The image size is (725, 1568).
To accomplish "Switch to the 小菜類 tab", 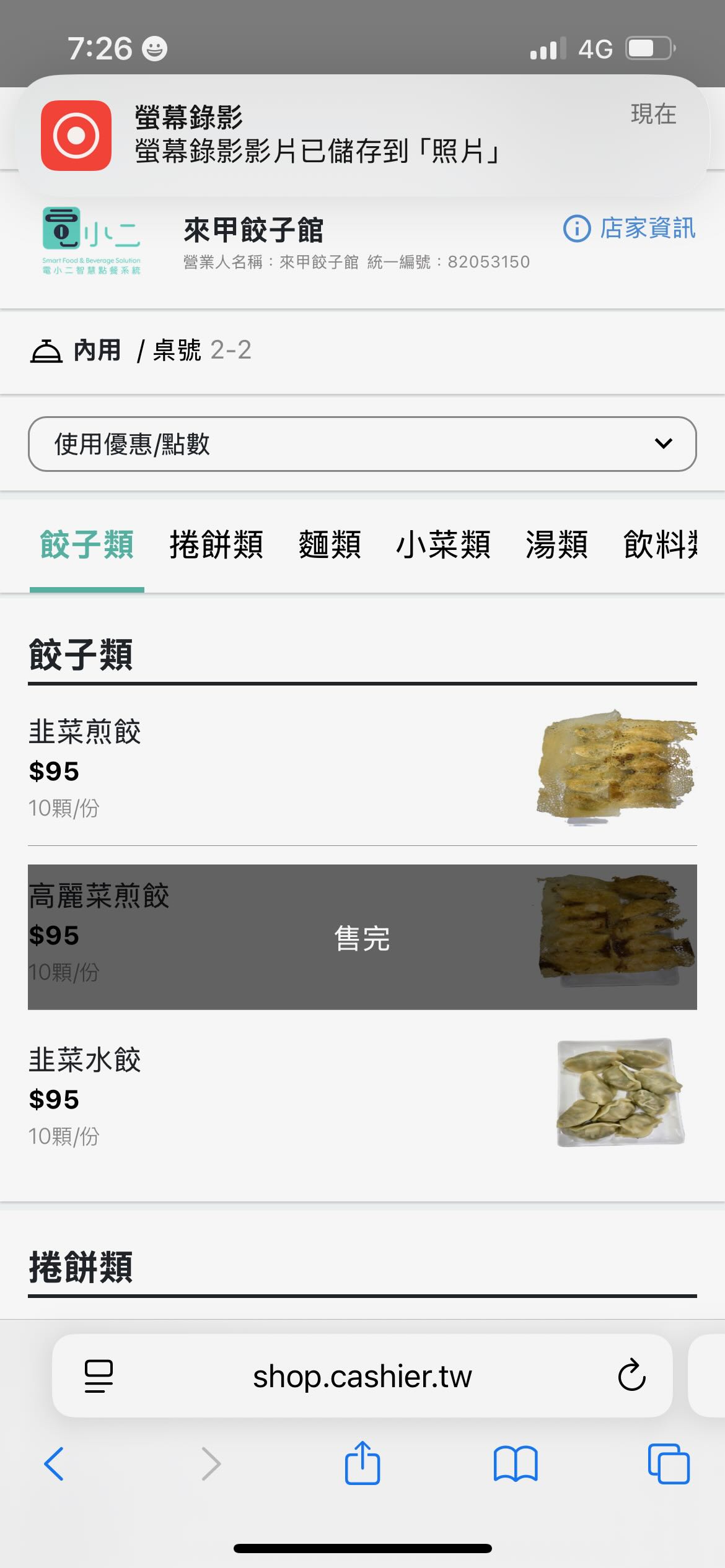I will click(443, 545).
